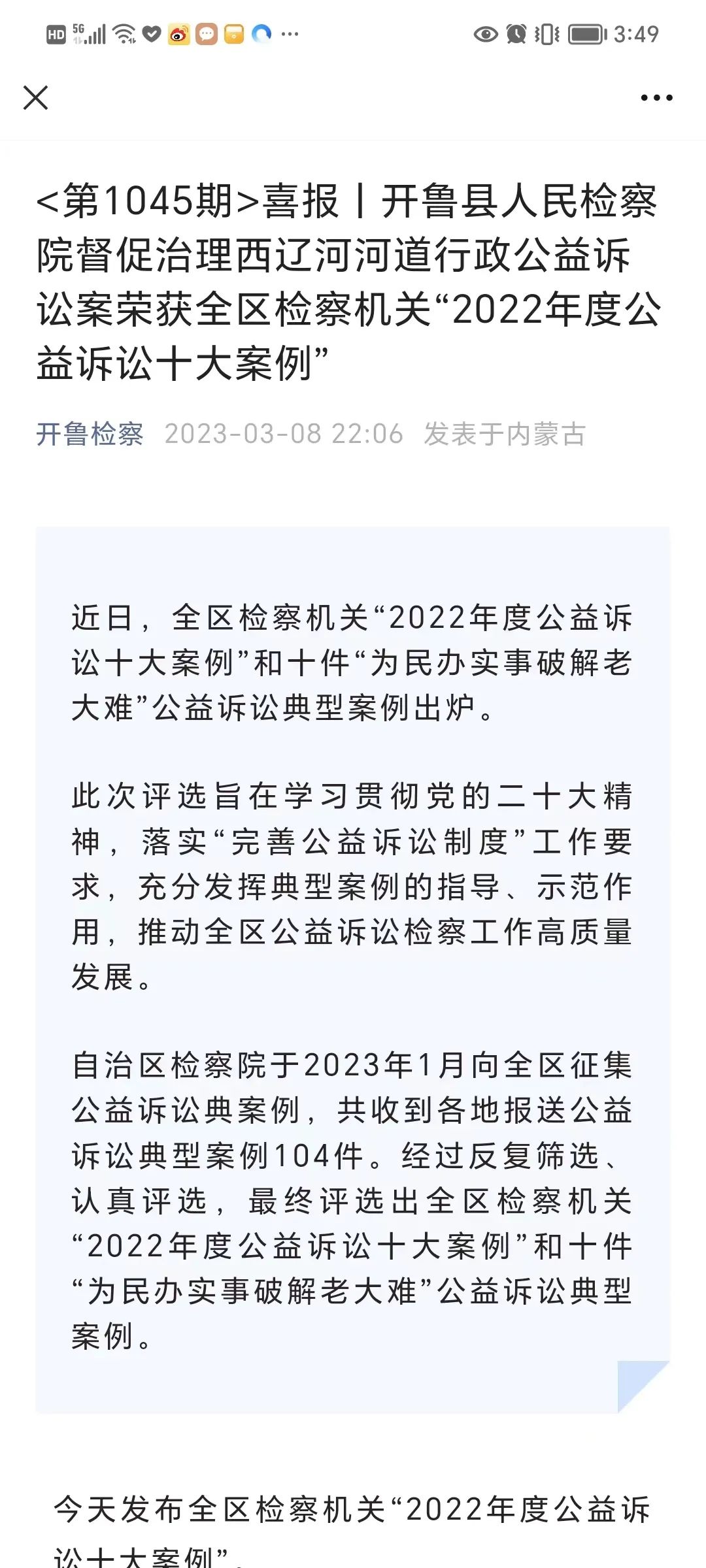Close the article page
The width and height of the screenshot is (706, 1568).
pos(35,98)
